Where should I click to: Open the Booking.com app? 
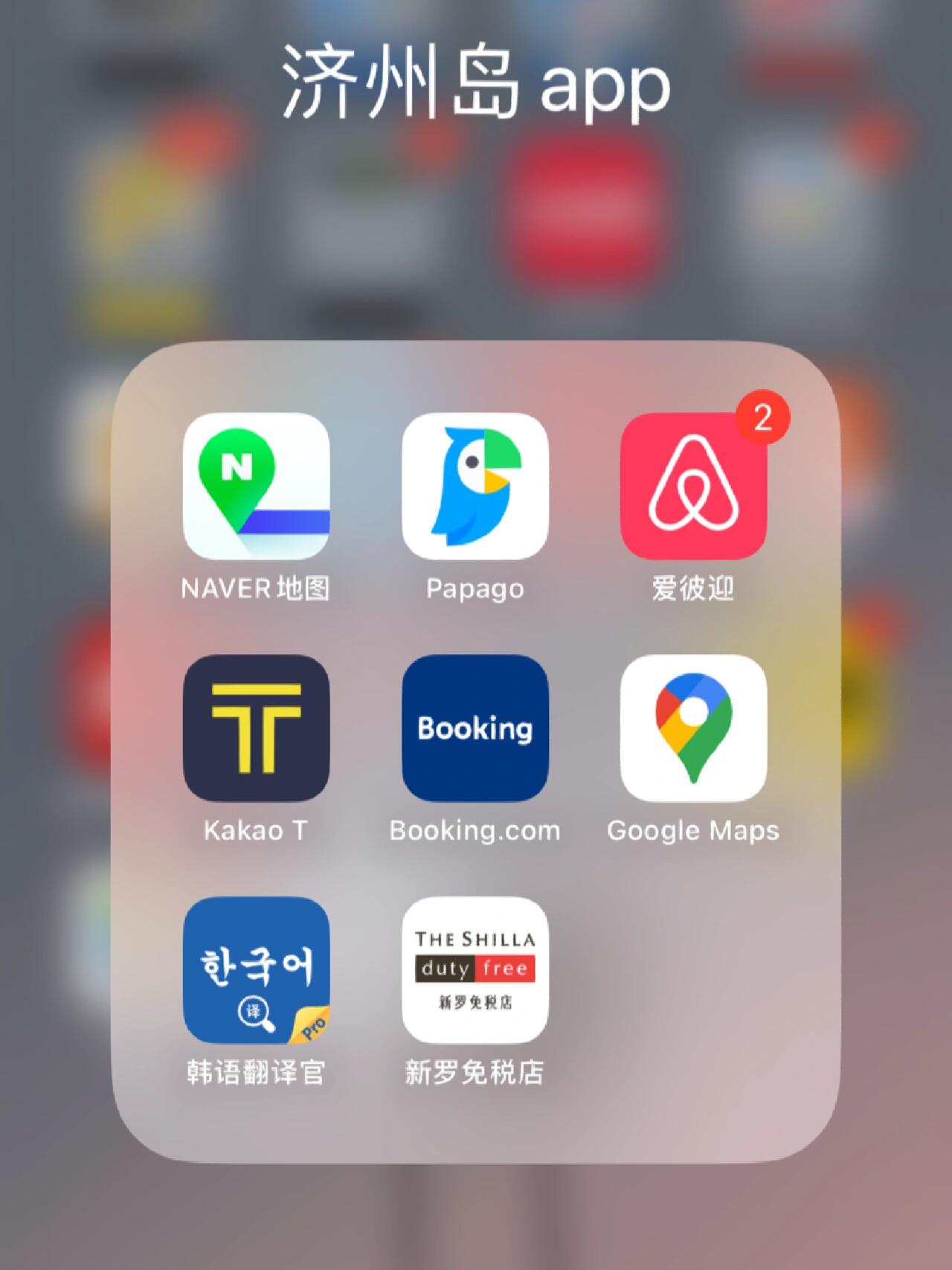475,728
